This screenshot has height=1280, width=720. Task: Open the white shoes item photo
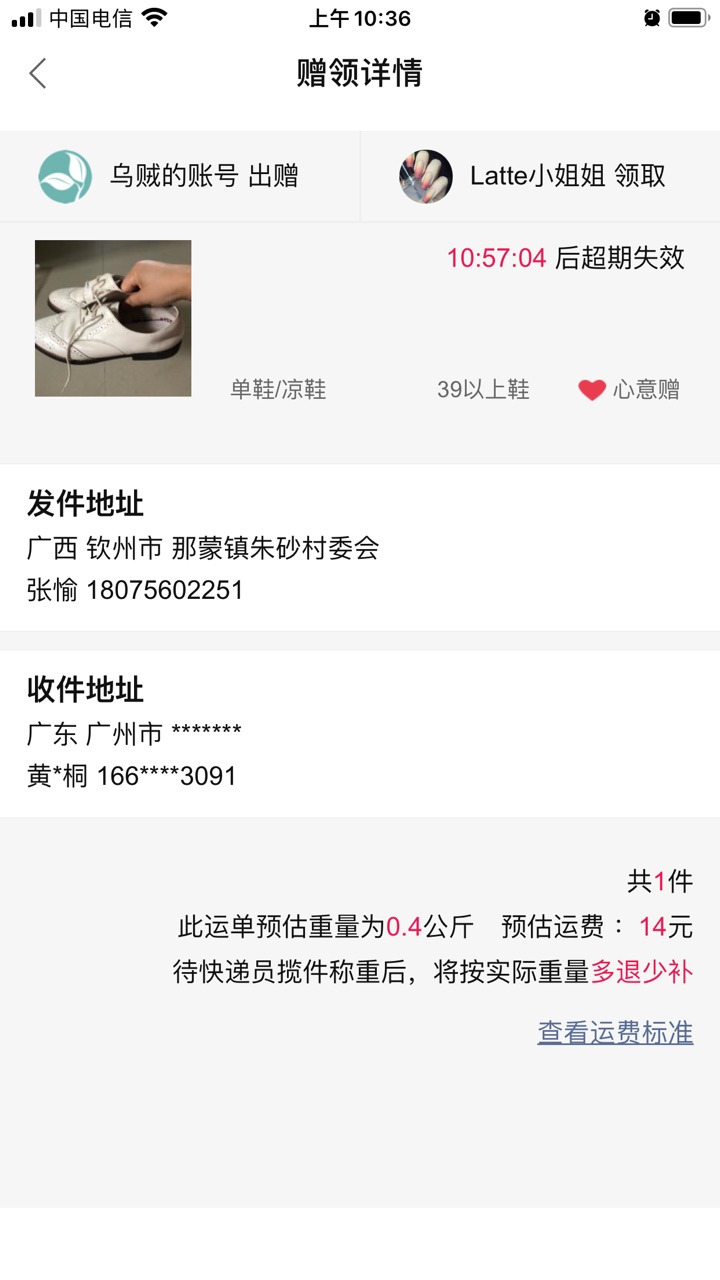113,318
